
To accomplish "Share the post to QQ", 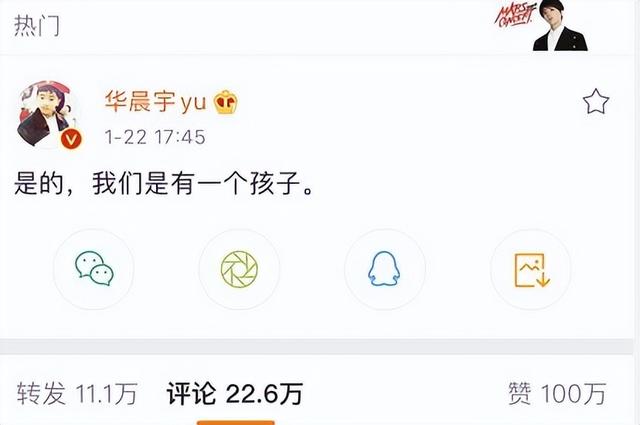I will (384, 269).
